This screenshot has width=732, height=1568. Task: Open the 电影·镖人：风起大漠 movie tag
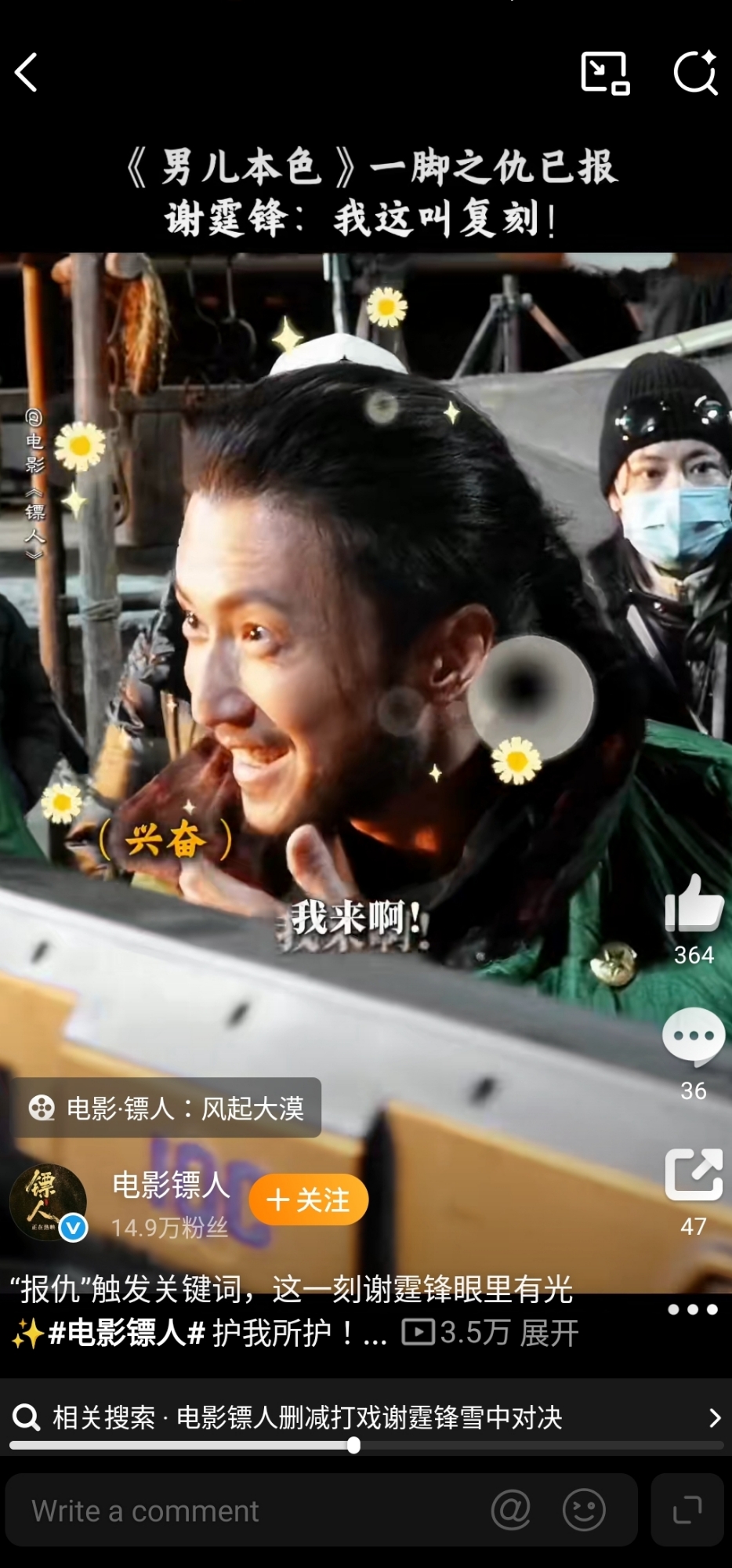(166, 1108)
